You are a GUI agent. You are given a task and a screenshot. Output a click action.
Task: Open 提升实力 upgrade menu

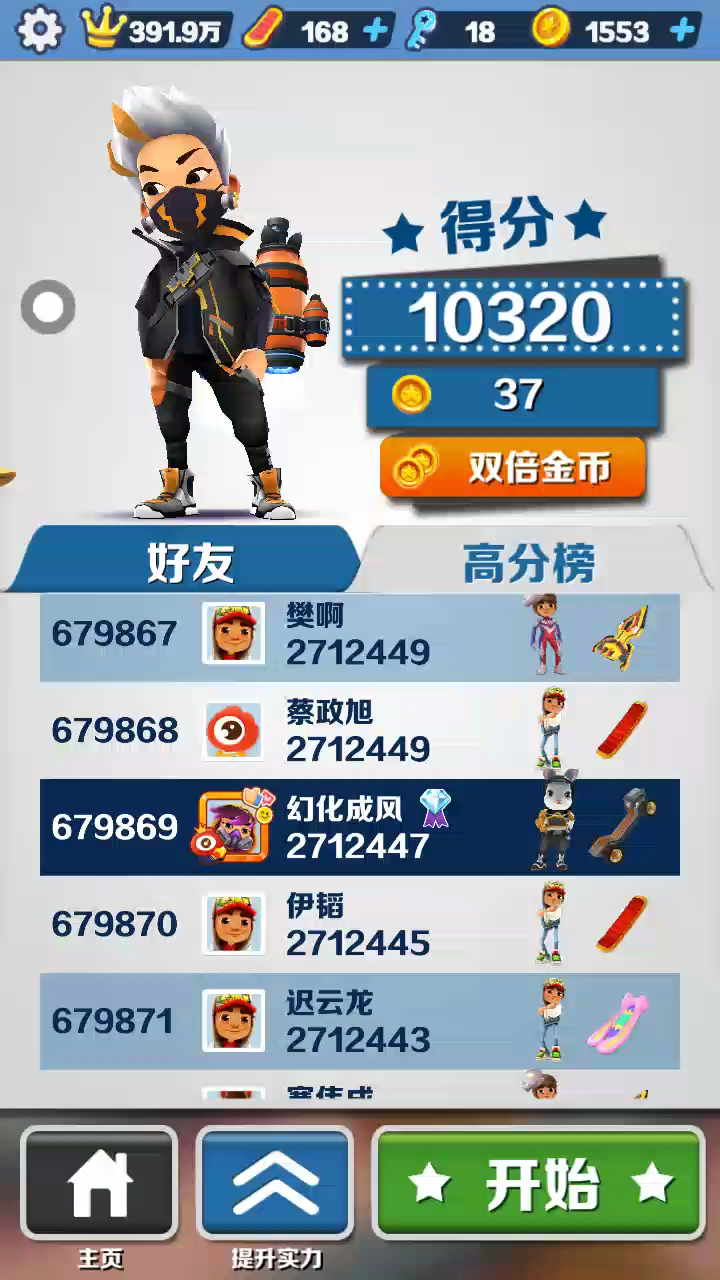(x=275, y=1183)
